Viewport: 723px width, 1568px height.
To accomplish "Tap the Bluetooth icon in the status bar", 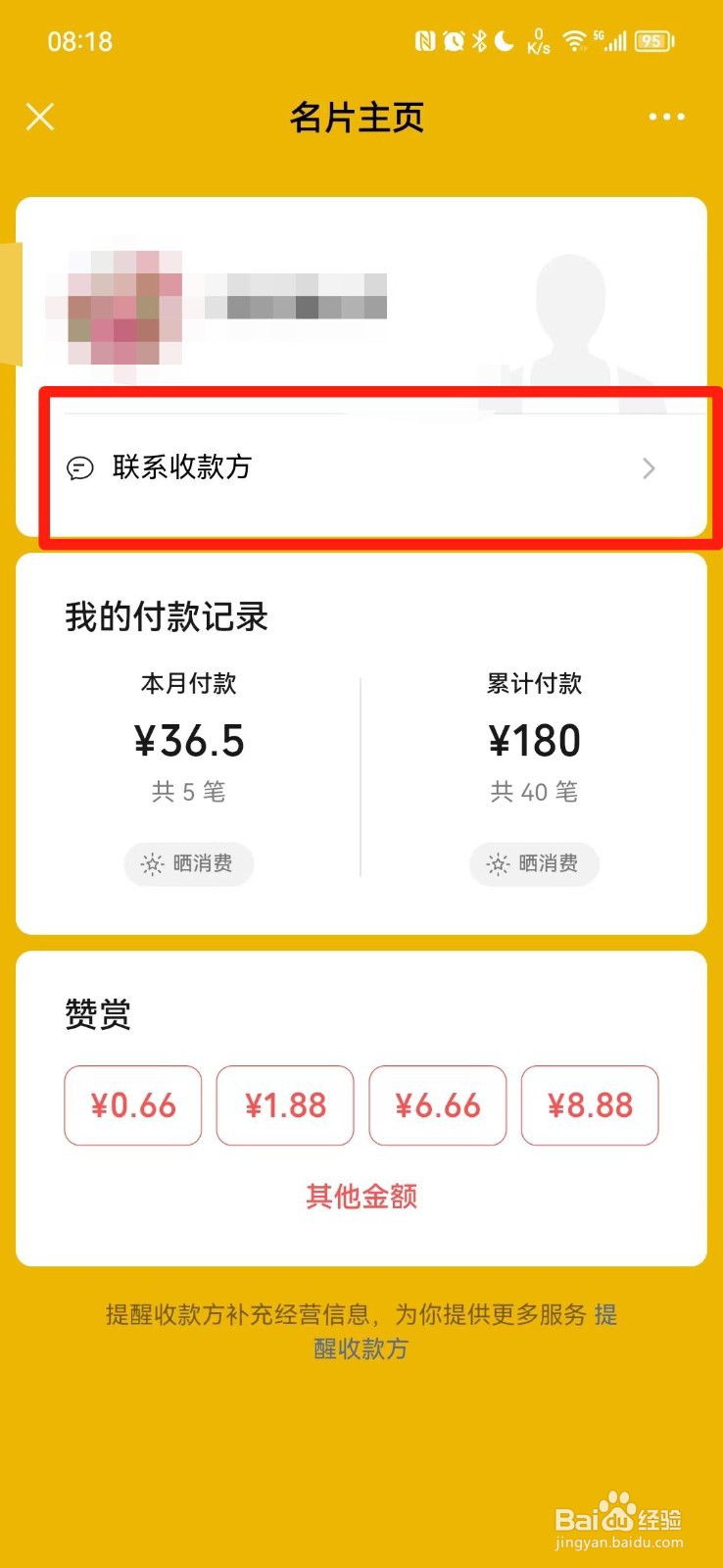I will coord(479,41).
